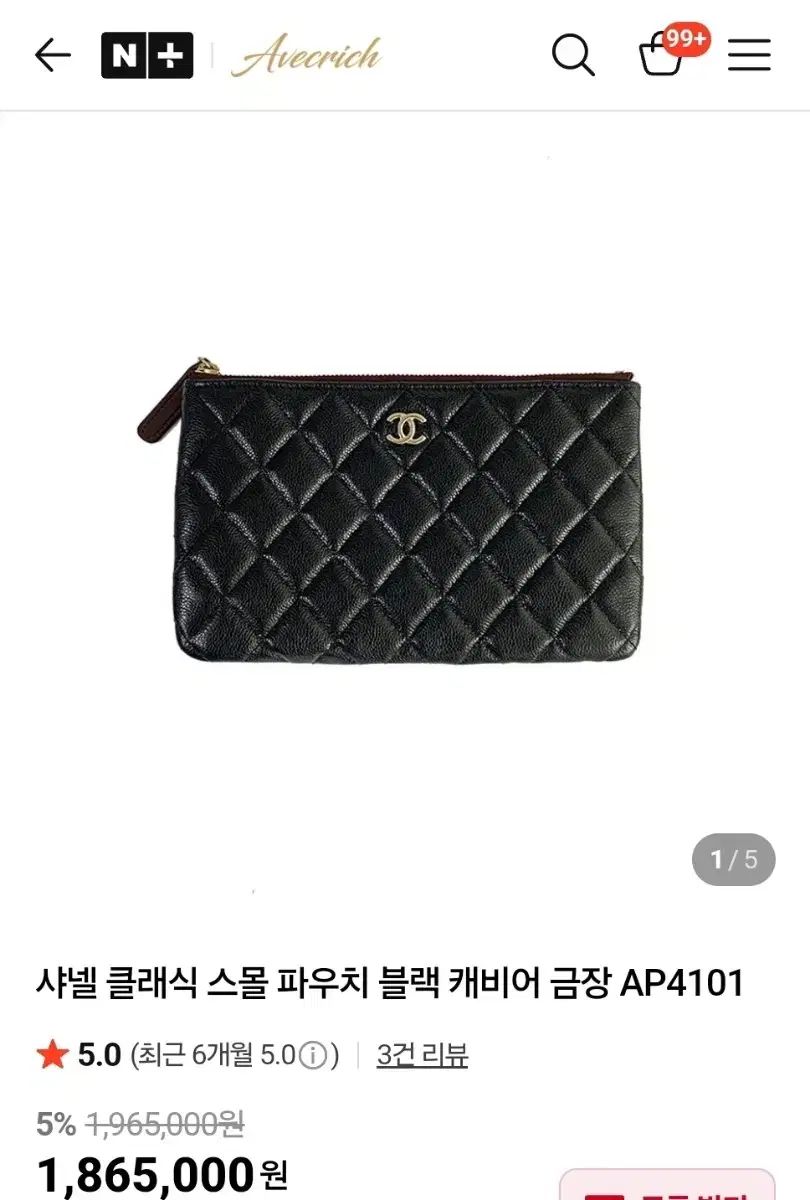Screen dimensions: 810x1200
Task: Open the search magnifier
Action: pyautogui.click(x=573, y=55)
